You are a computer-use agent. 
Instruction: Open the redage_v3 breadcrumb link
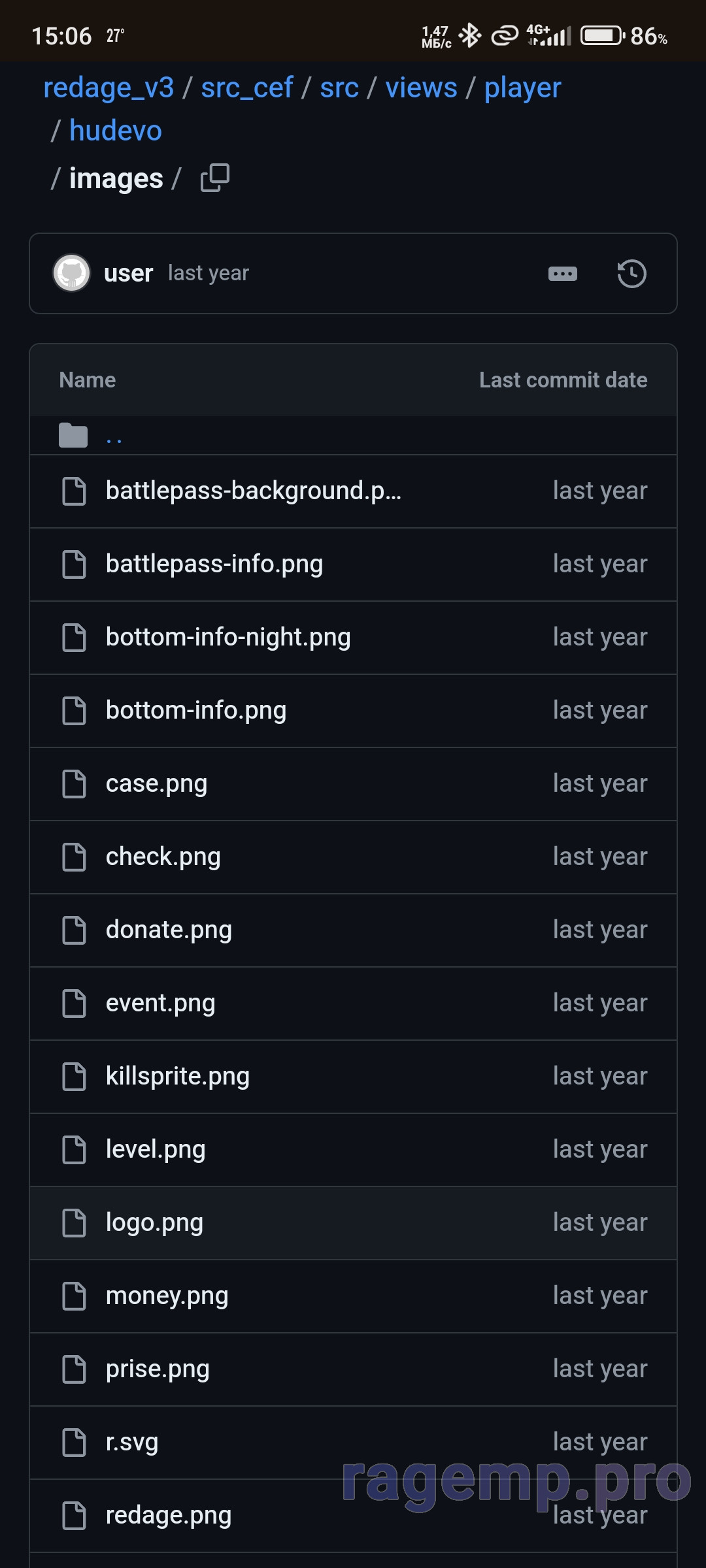(x=109, y=88)
